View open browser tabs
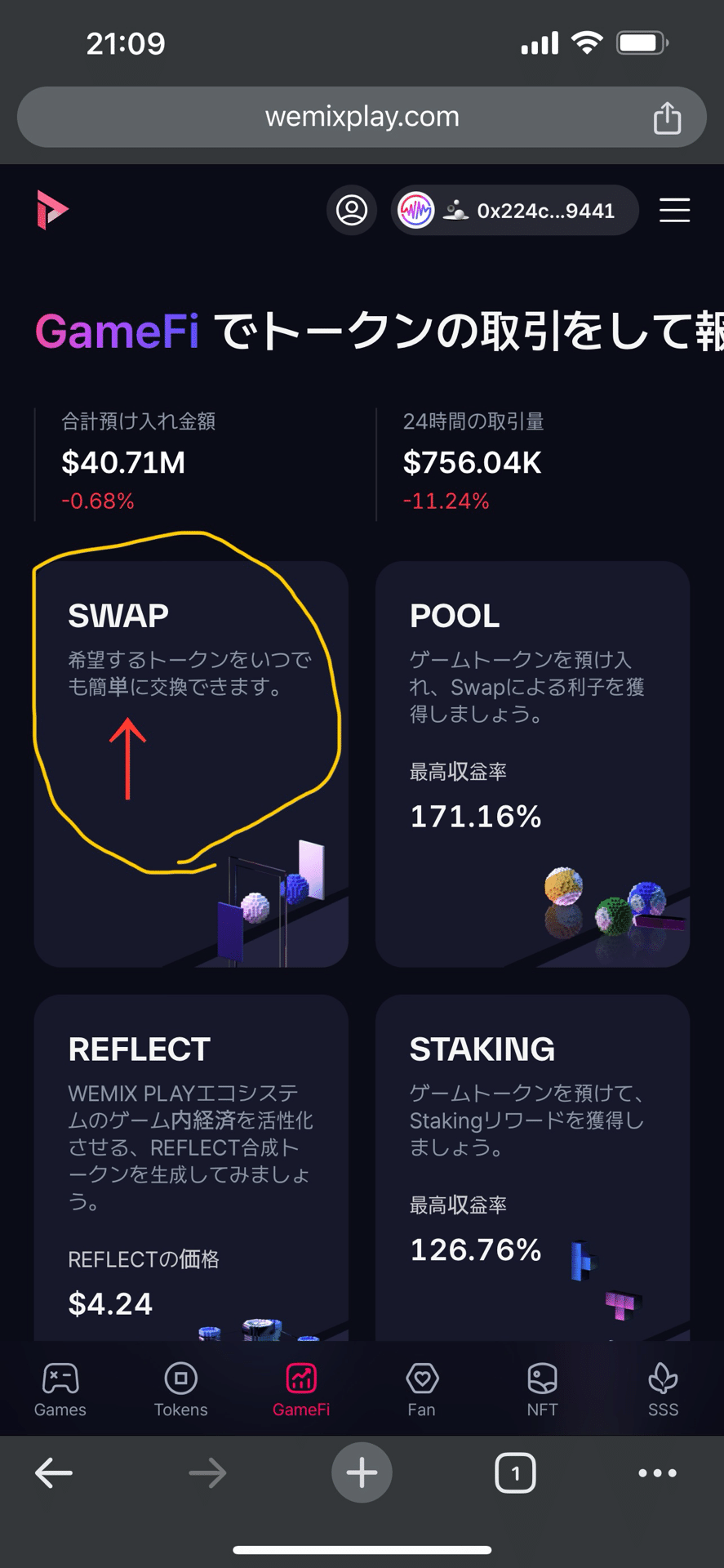Screen dimensions: 724x1568 515,1473
